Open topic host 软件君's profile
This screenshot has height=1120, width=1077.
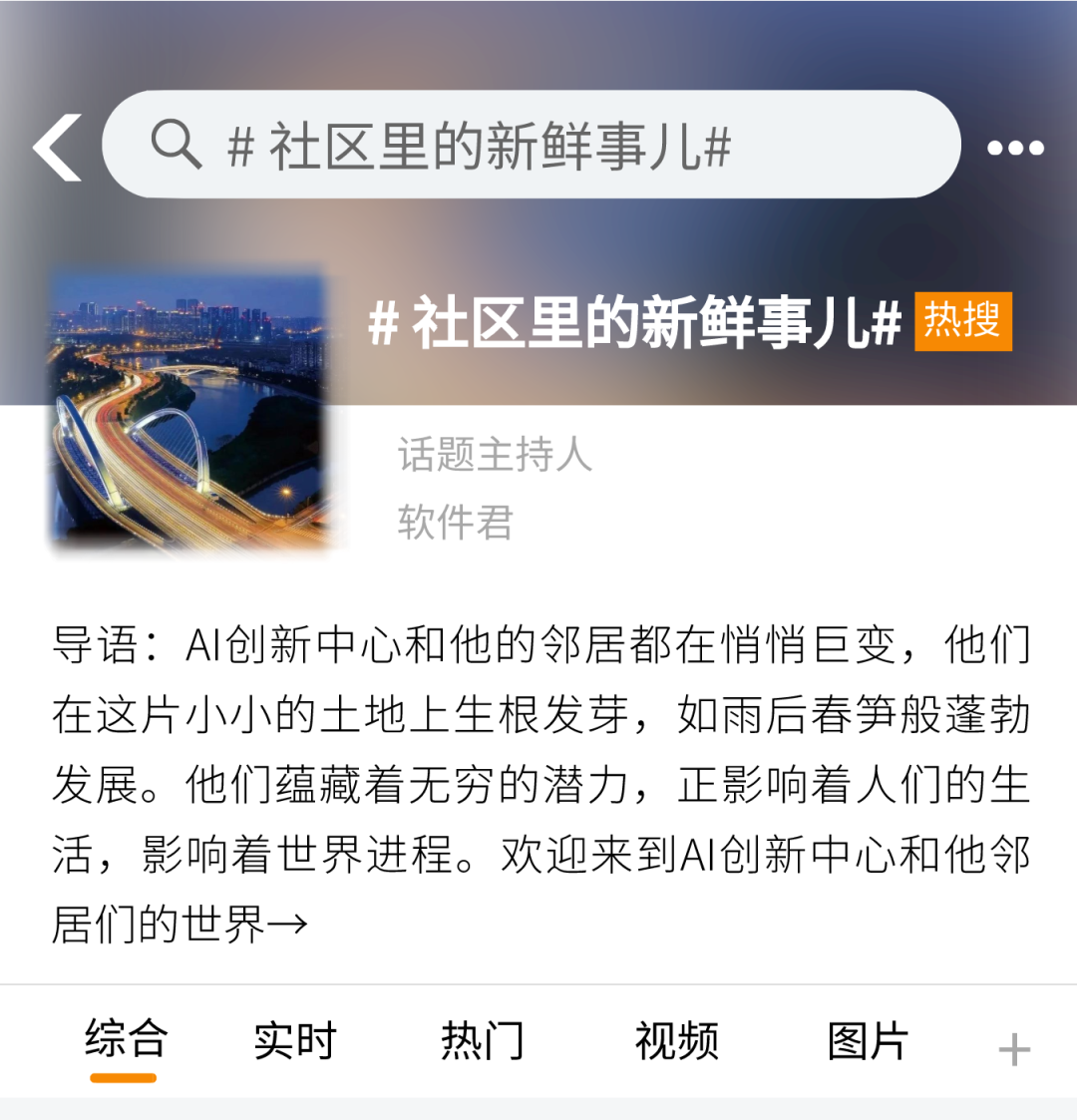click(x=455, y=522)
